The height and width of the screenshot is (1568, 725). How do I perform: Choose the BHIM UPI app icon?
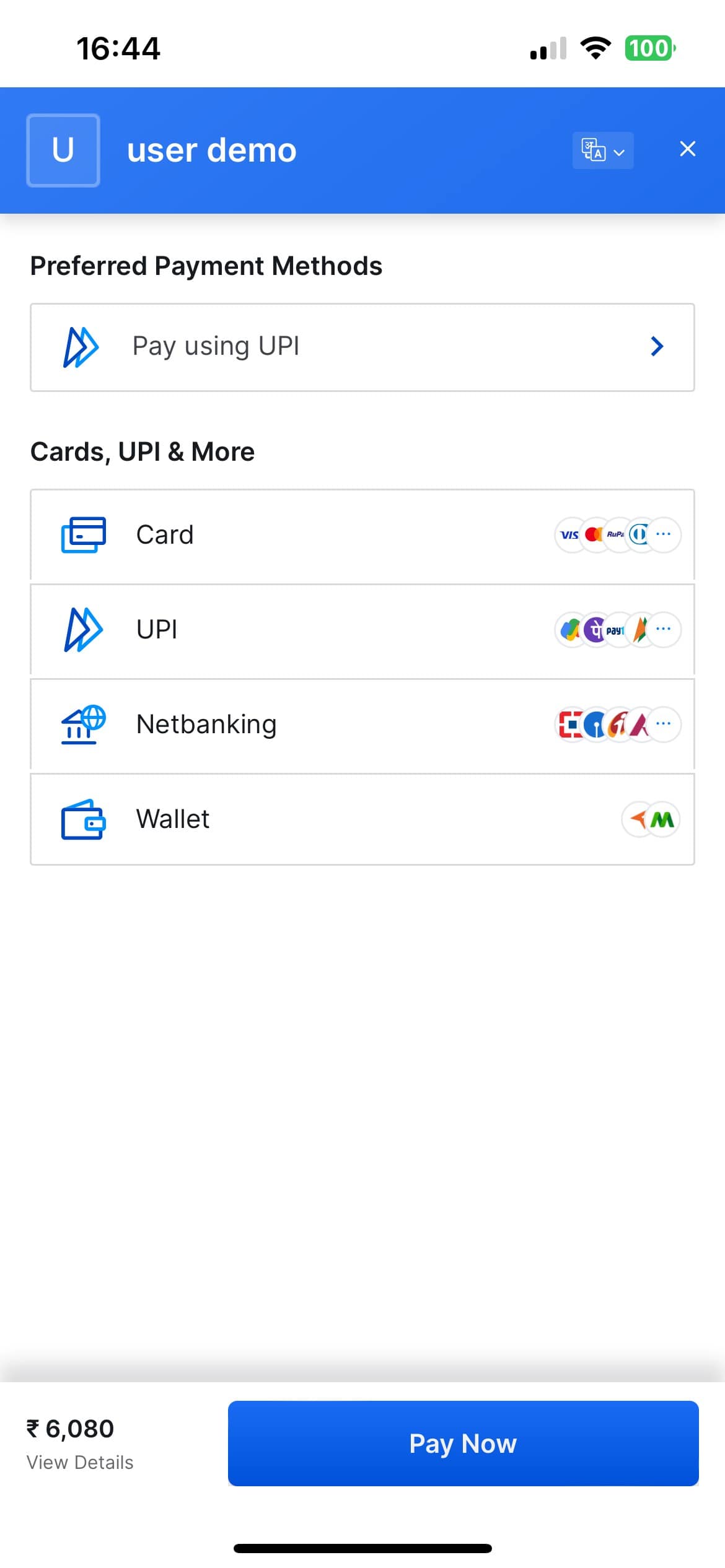click(639, 629)
